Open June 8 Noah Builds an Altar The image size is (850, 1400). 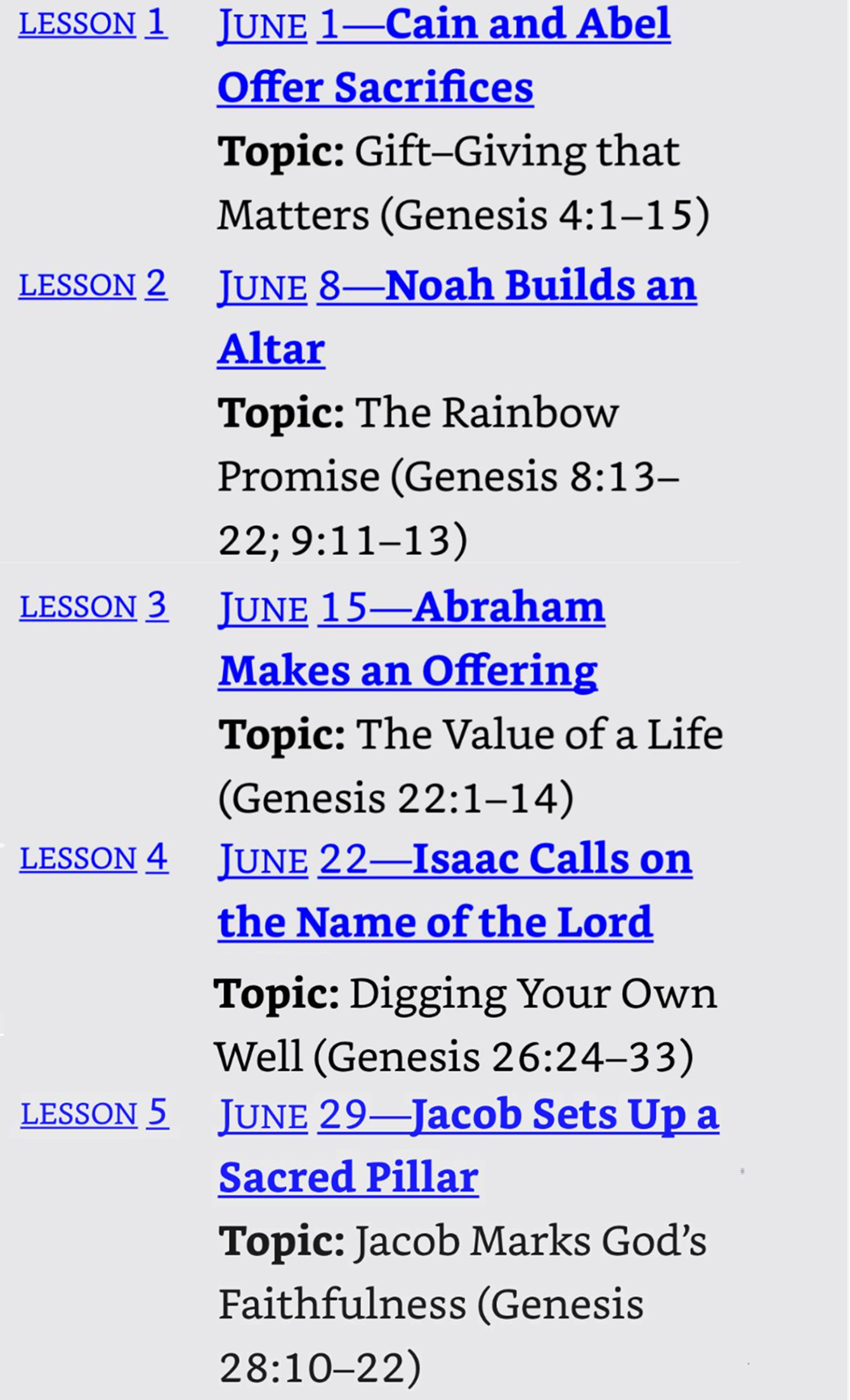pos(457,317)
